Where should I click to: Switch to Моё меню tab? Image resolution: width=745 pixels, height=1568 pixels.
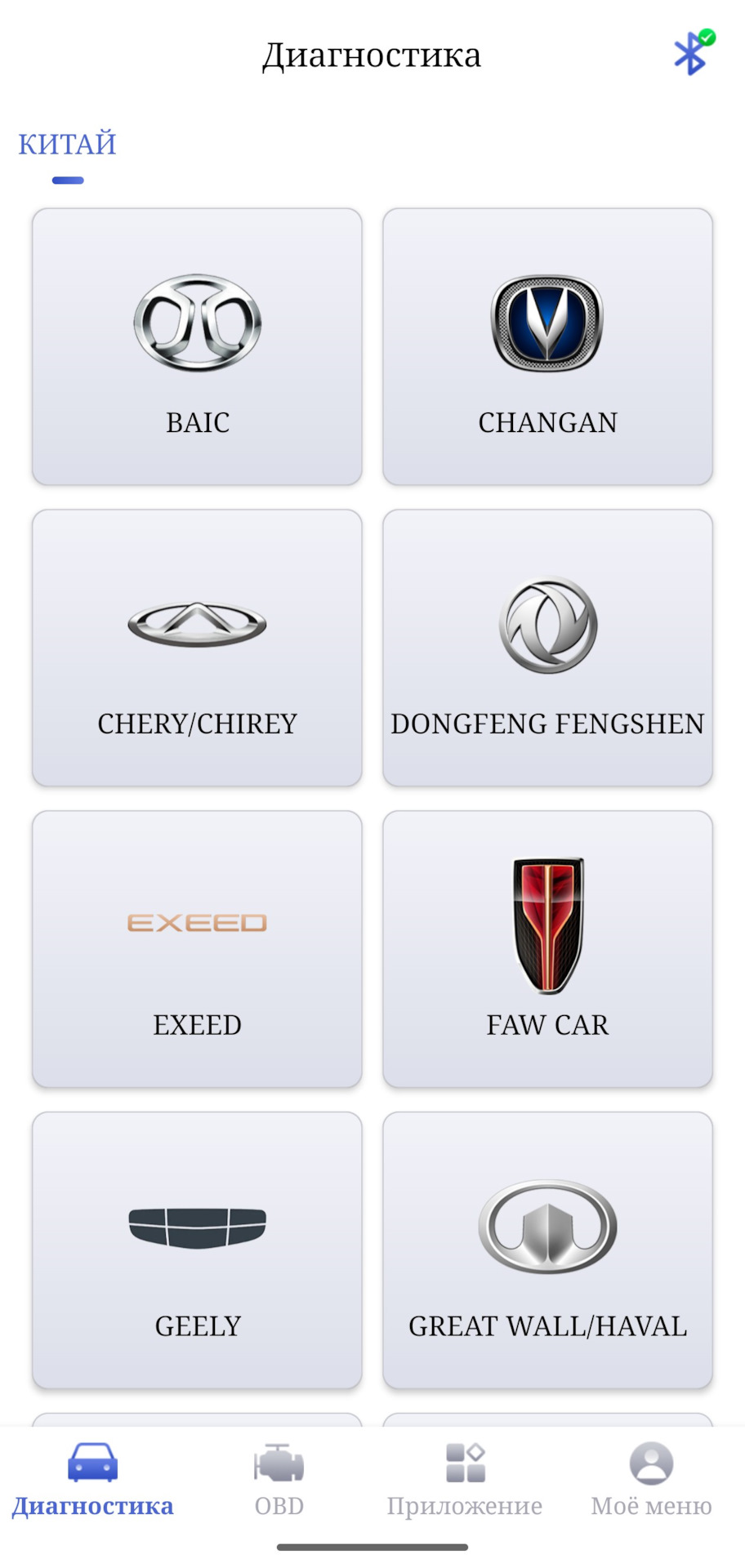coord(651,1479)
